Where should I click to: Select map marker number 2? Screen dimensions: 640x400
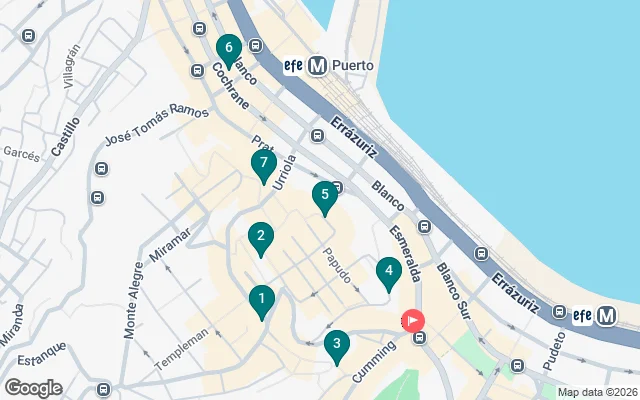pyautogui.click(x=261, y=237)
